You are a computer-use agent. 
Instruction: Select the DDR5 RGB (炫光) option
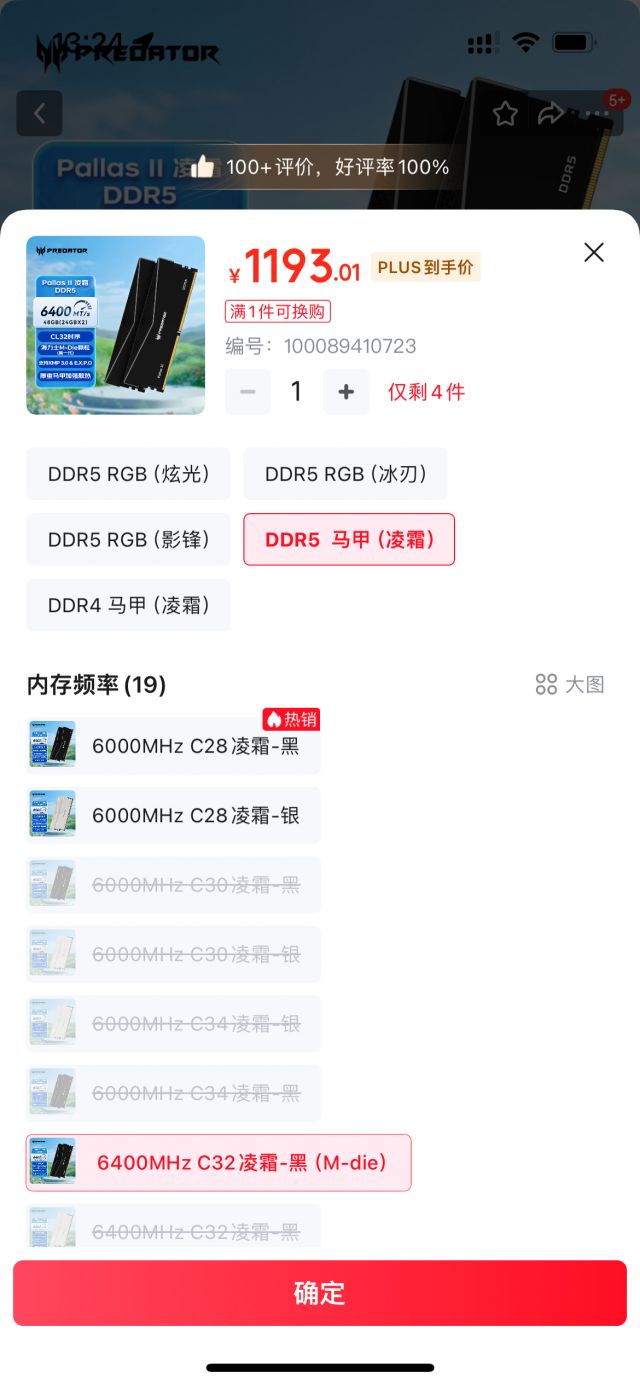(128, 474)
